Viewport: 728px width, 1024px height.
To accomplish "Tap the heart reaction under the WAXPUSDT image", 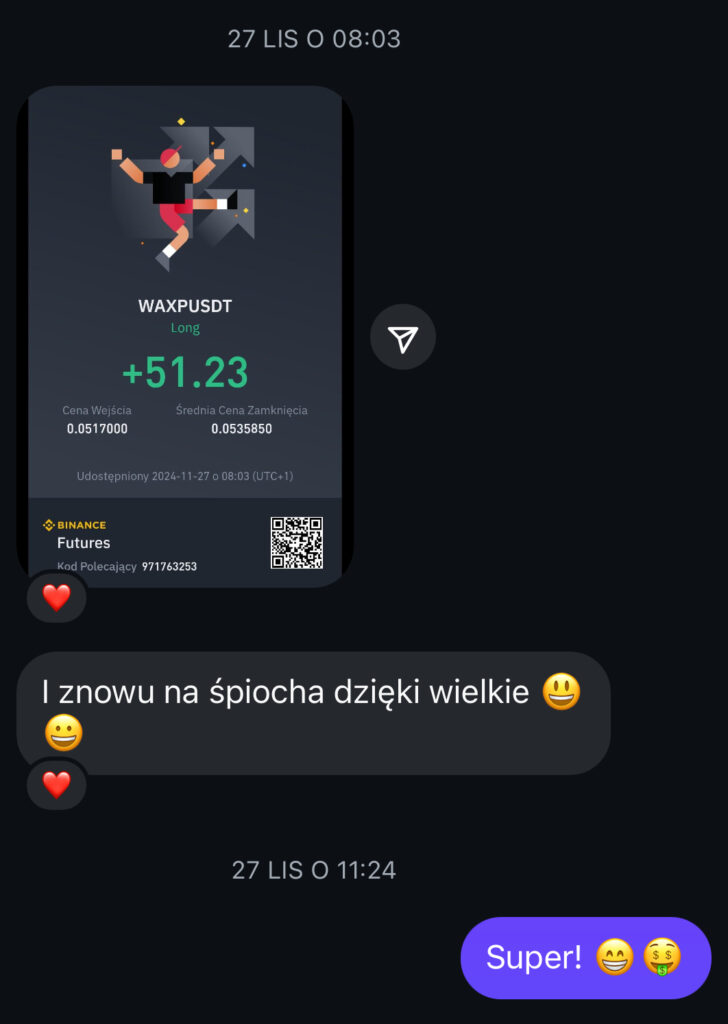I will tap(57, 597).
